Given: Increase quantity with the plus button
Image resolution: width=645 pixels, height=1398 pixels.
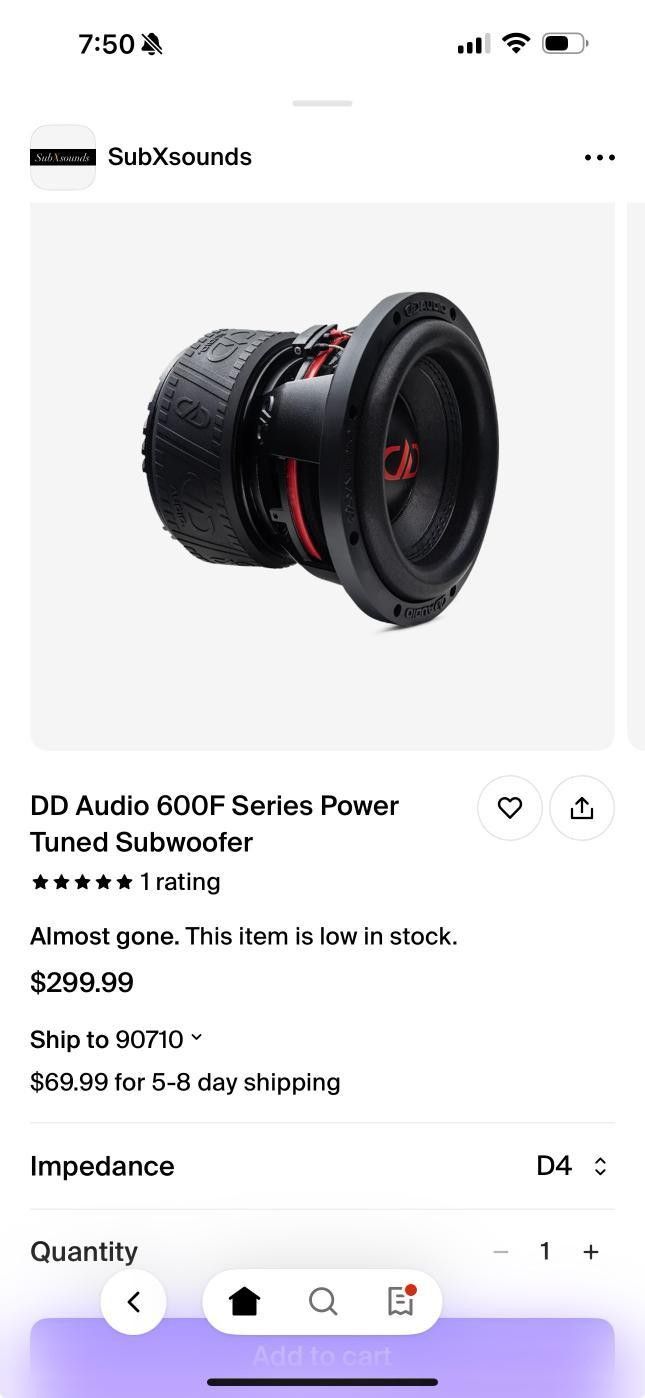Looking at the screenshot, I should pyautogui.click(x=591, y=1252).
